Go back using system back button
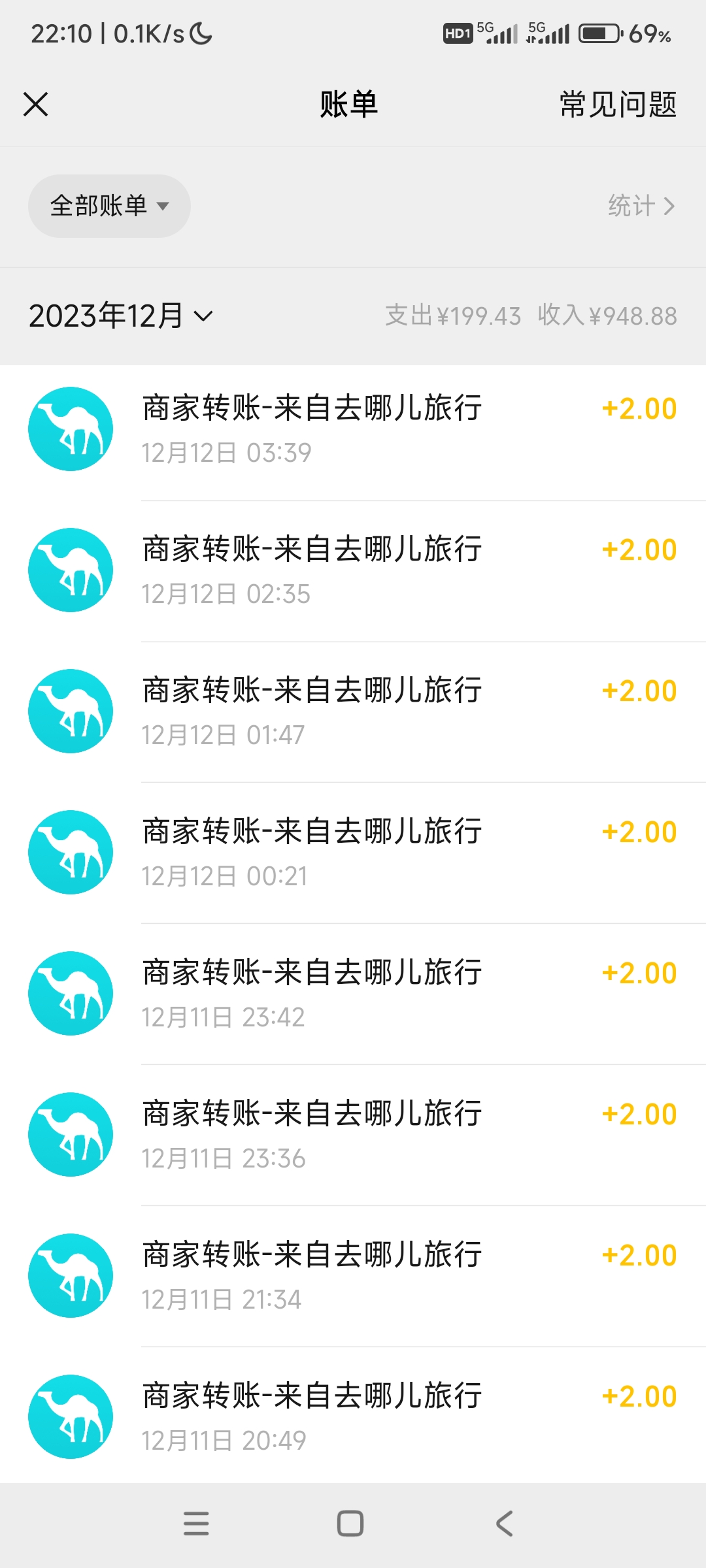This screenshot has height=1568, width=706. point(504,1524)
